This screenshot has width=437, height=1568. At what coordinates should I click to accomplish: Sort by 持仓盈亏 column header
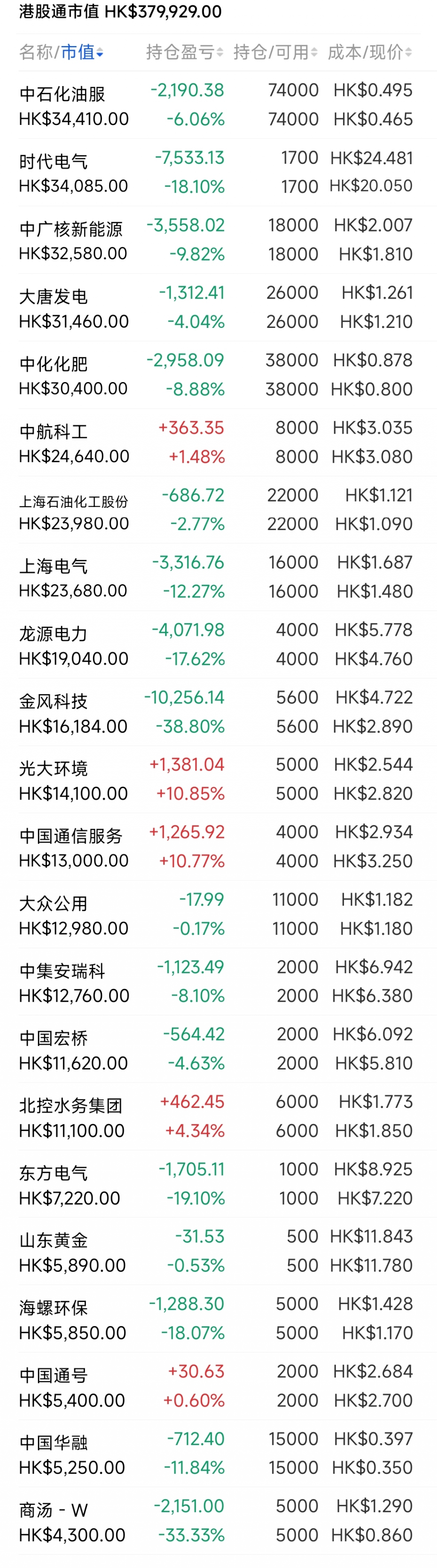coord(185,52)
